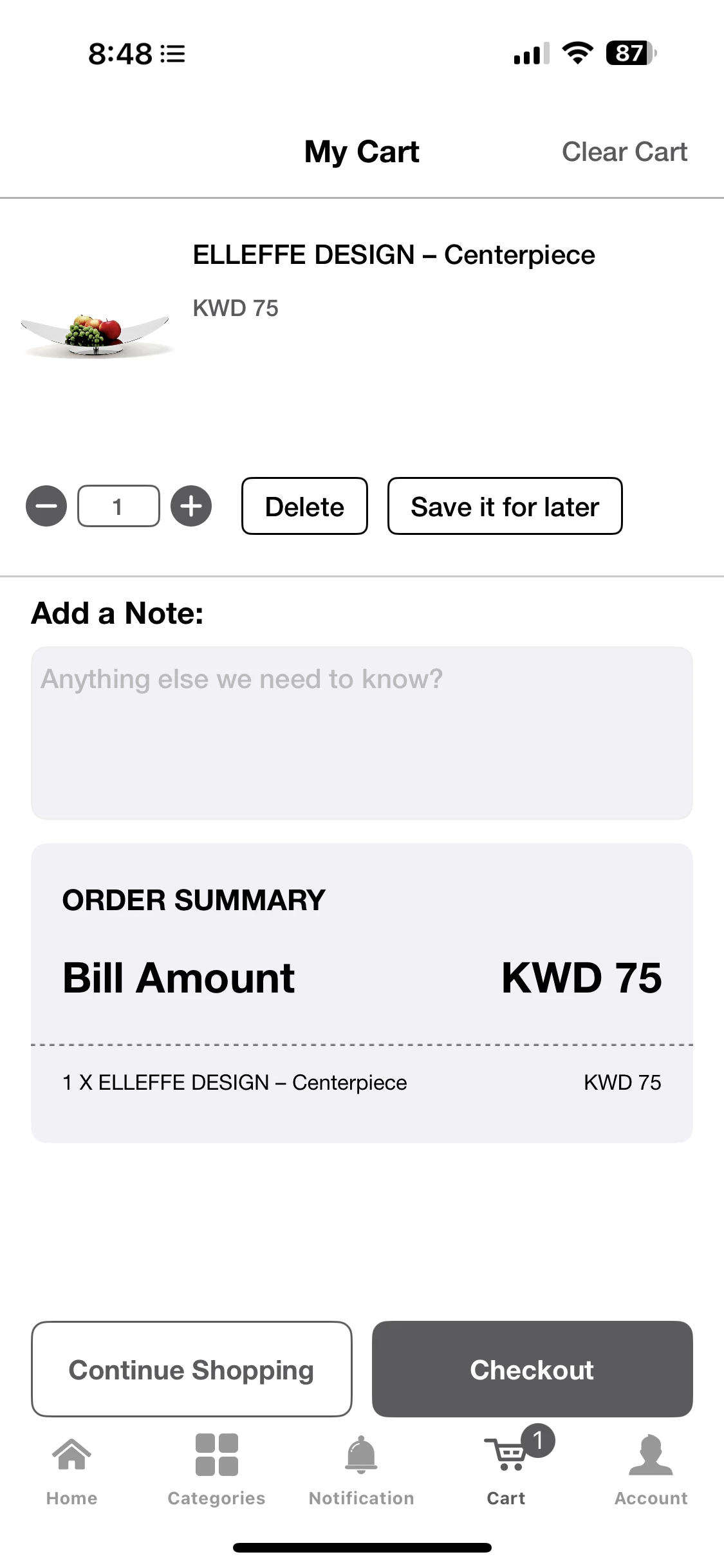The image size is (724, 1568).
Task: Go to the Home tab
Action: tap(71, 1470)
